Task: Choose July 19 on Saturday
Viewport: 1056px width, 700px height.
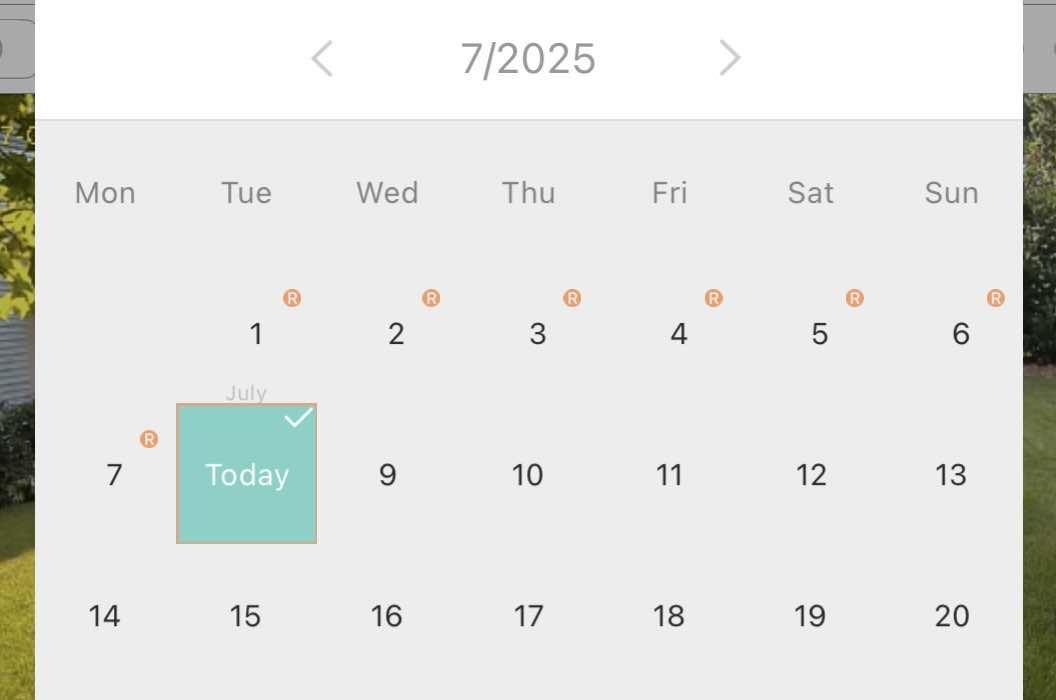Action: click(x=810, y=616)
